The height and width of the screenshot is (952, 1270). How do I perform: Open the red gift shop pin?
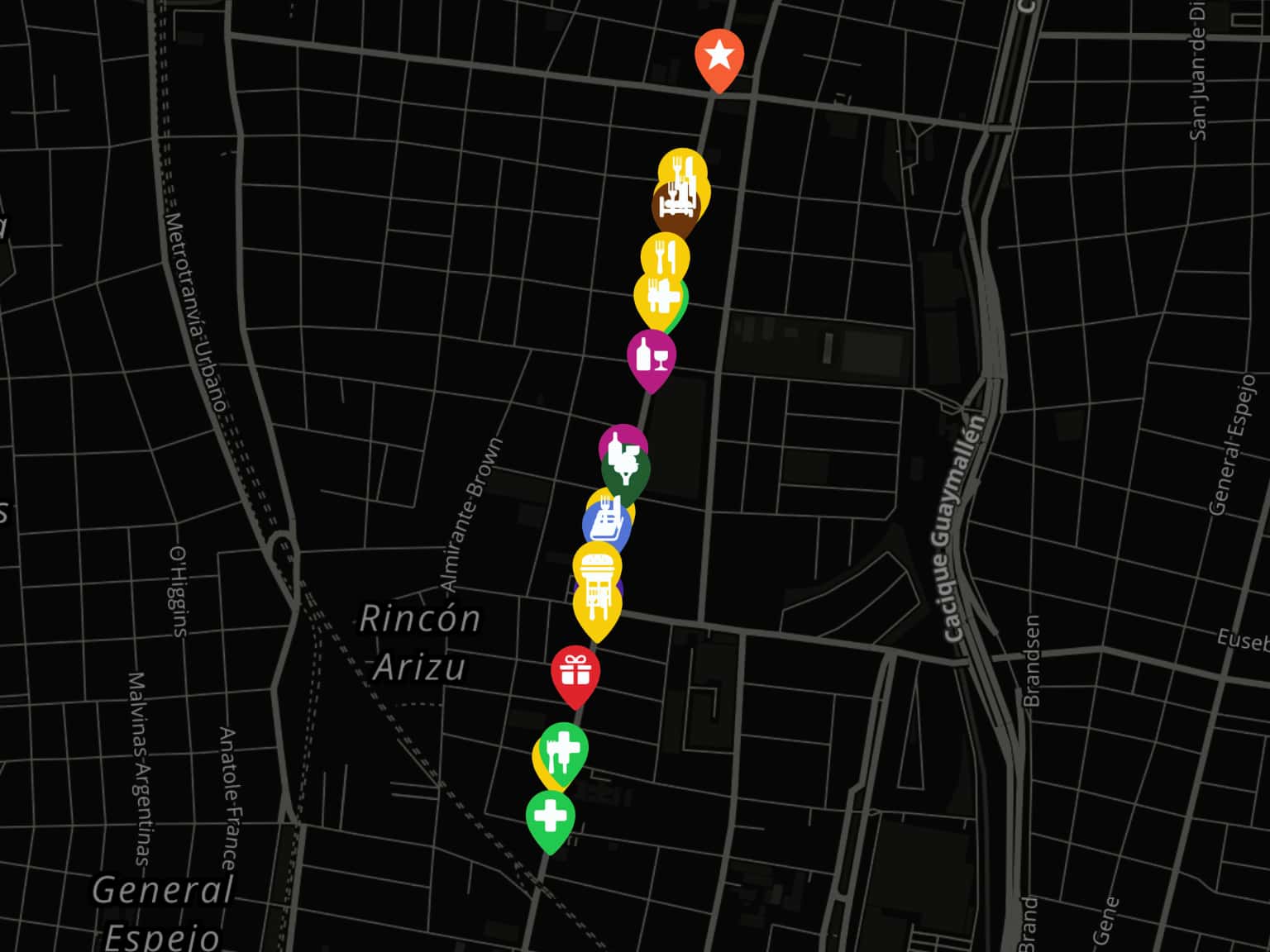575,672
